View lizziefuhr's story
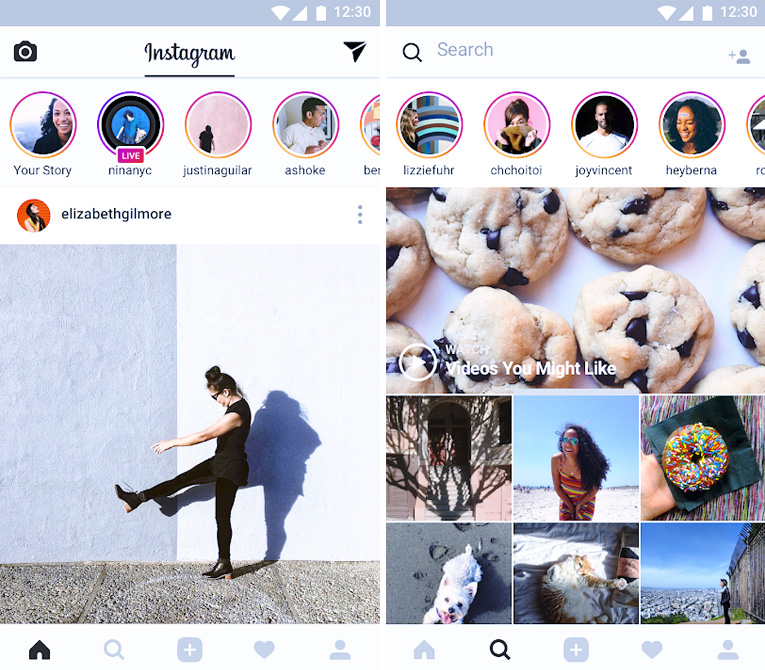 click(x=430, y=126)
